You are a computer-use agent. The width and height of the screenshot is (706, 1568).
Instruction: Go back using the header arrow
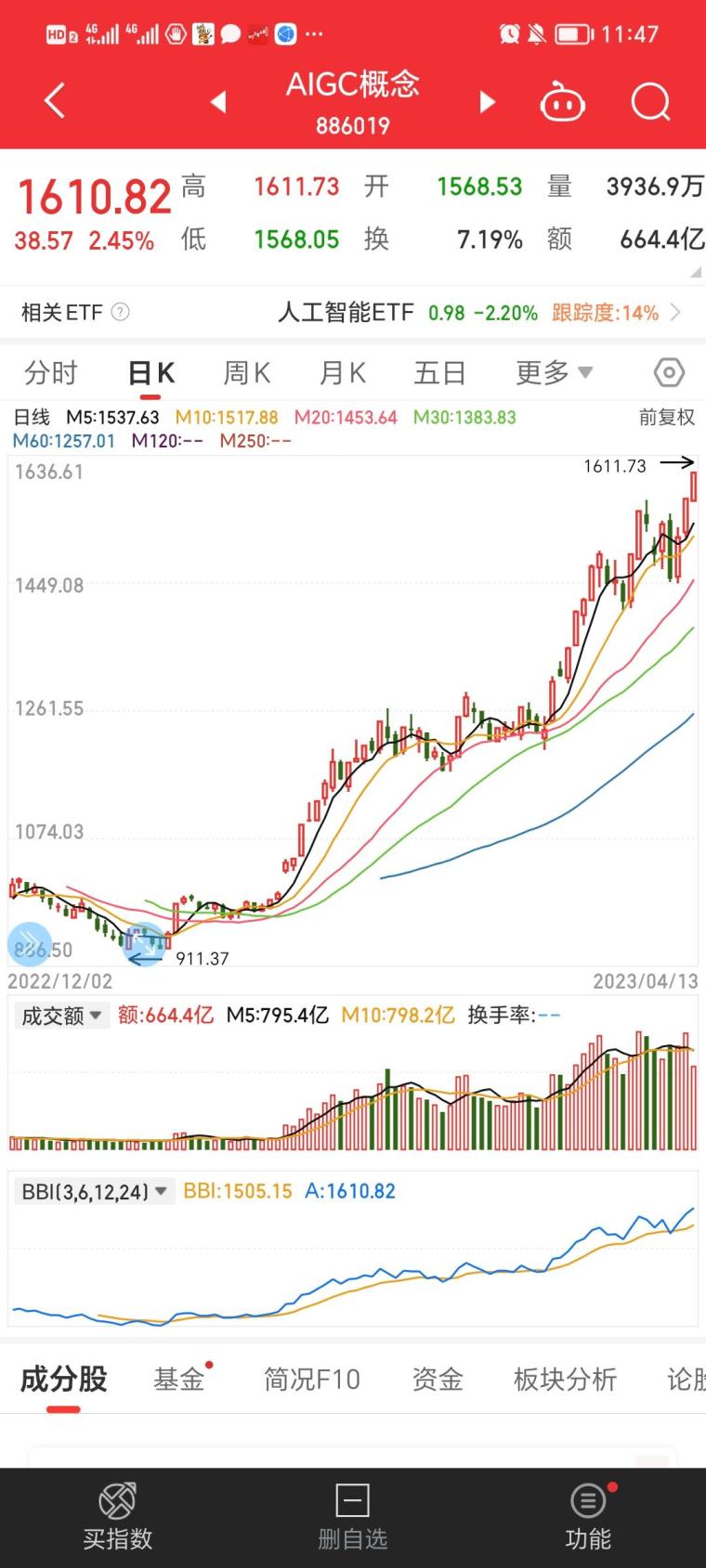click(56, 100)
